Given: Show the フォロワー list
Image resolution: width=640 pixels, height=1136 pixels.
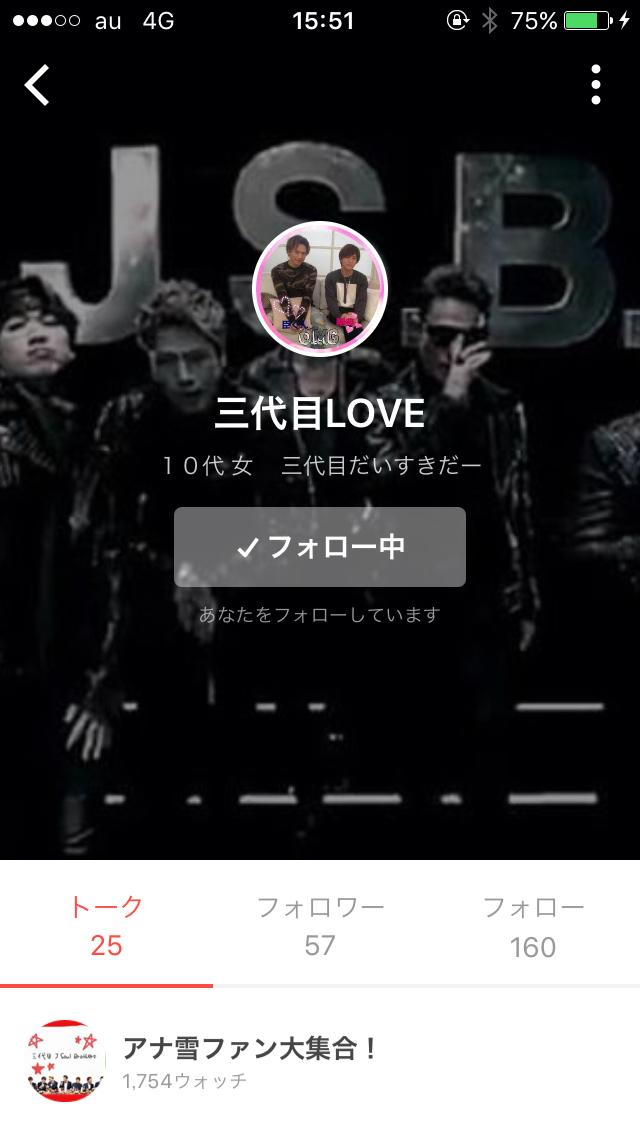Looking at the screenshot, I should pos(320,925).
